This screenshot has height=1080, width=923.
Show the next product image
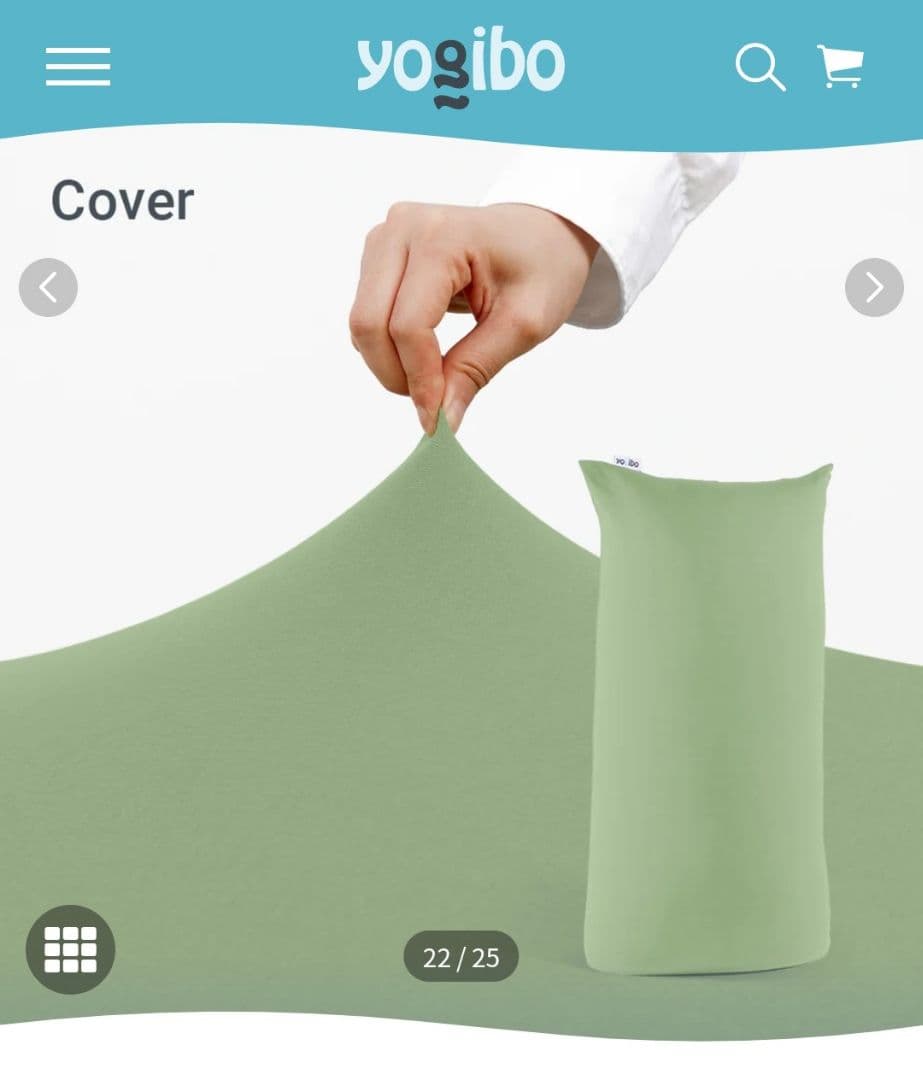[x=874, y=288]
